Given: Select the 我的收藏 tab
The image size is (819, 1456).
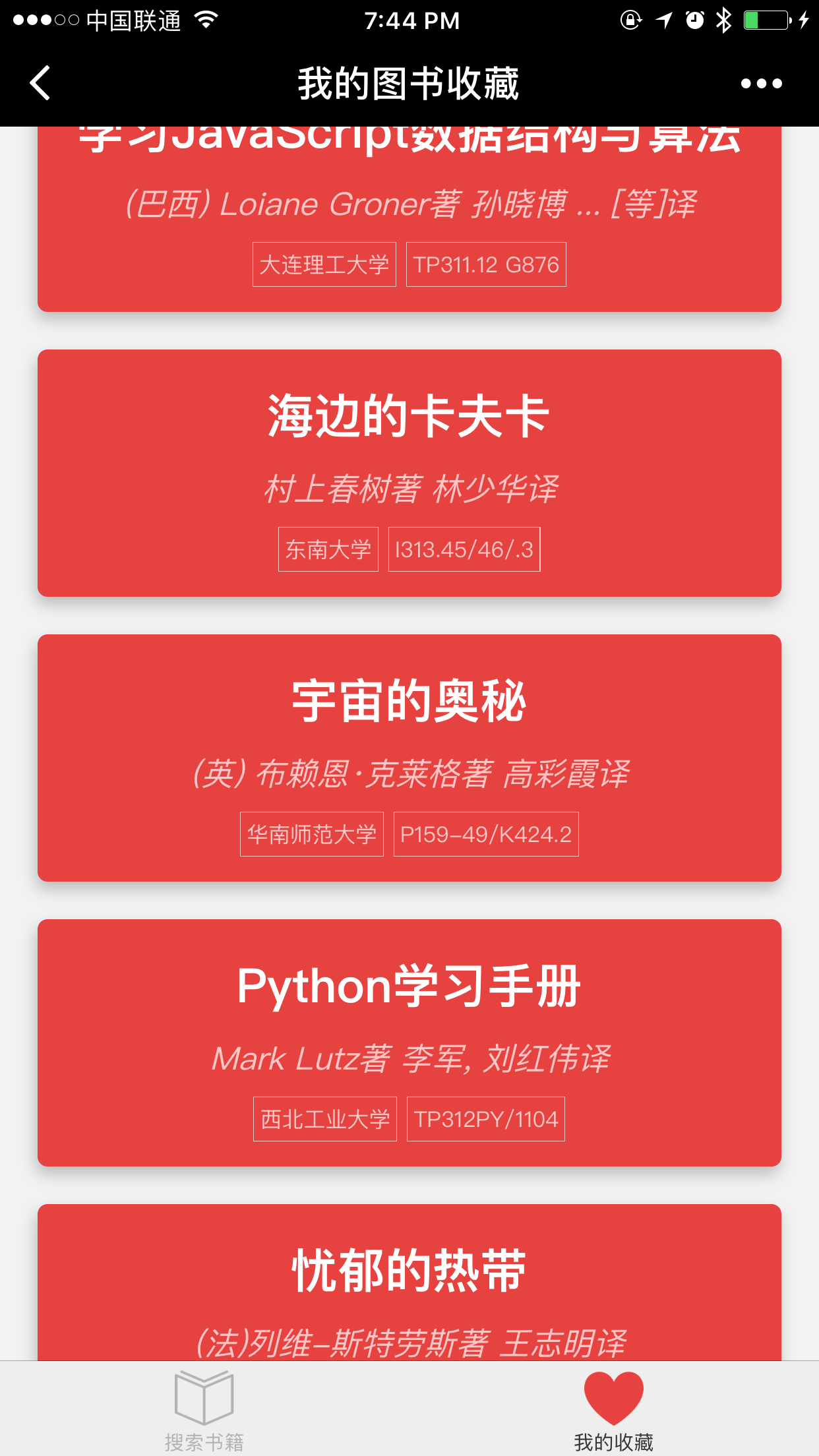Looking at the screenshot, I should point(613,1410).
